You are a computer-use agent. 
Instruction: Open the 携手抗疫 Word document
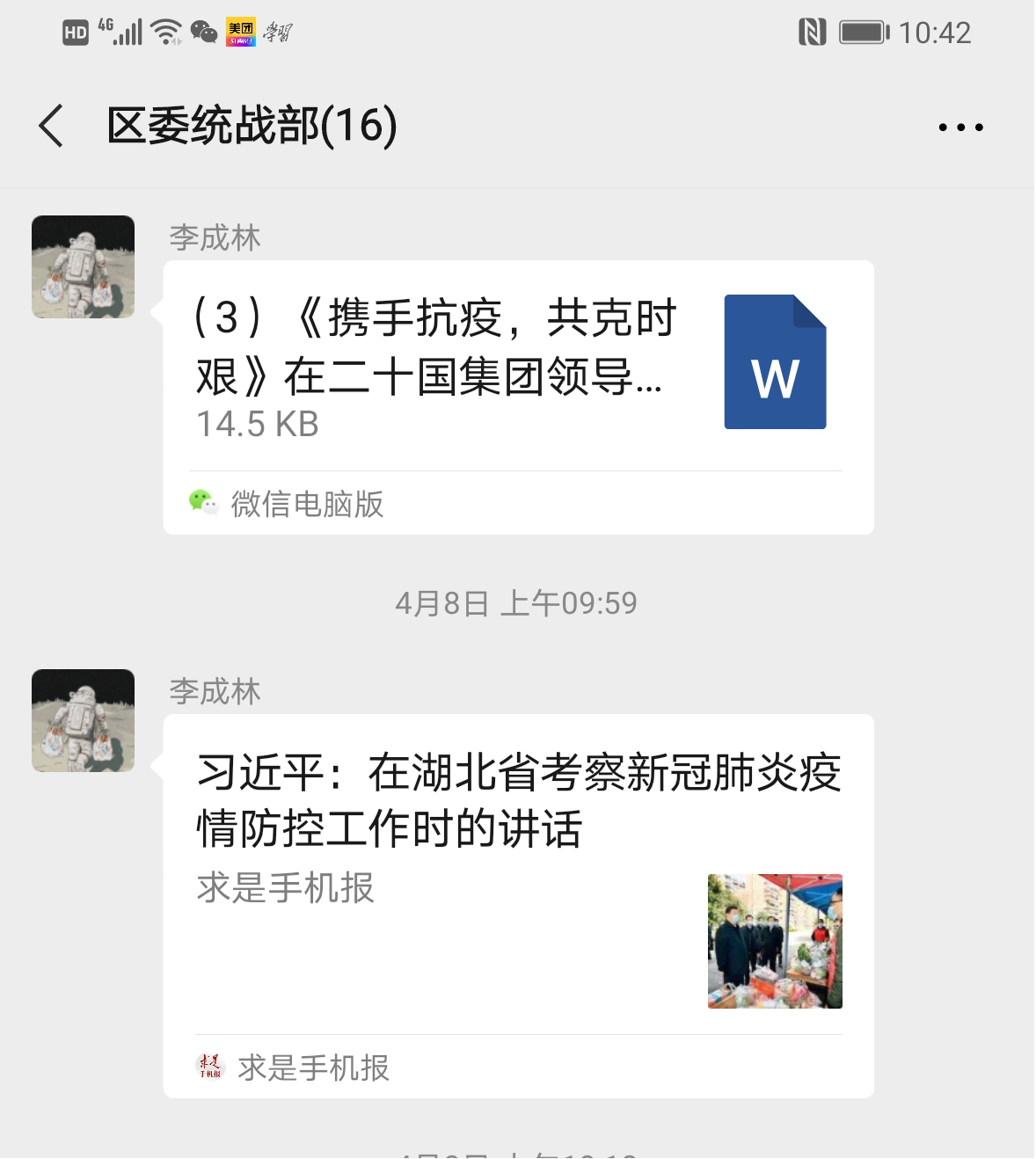(x=517, y=368)
